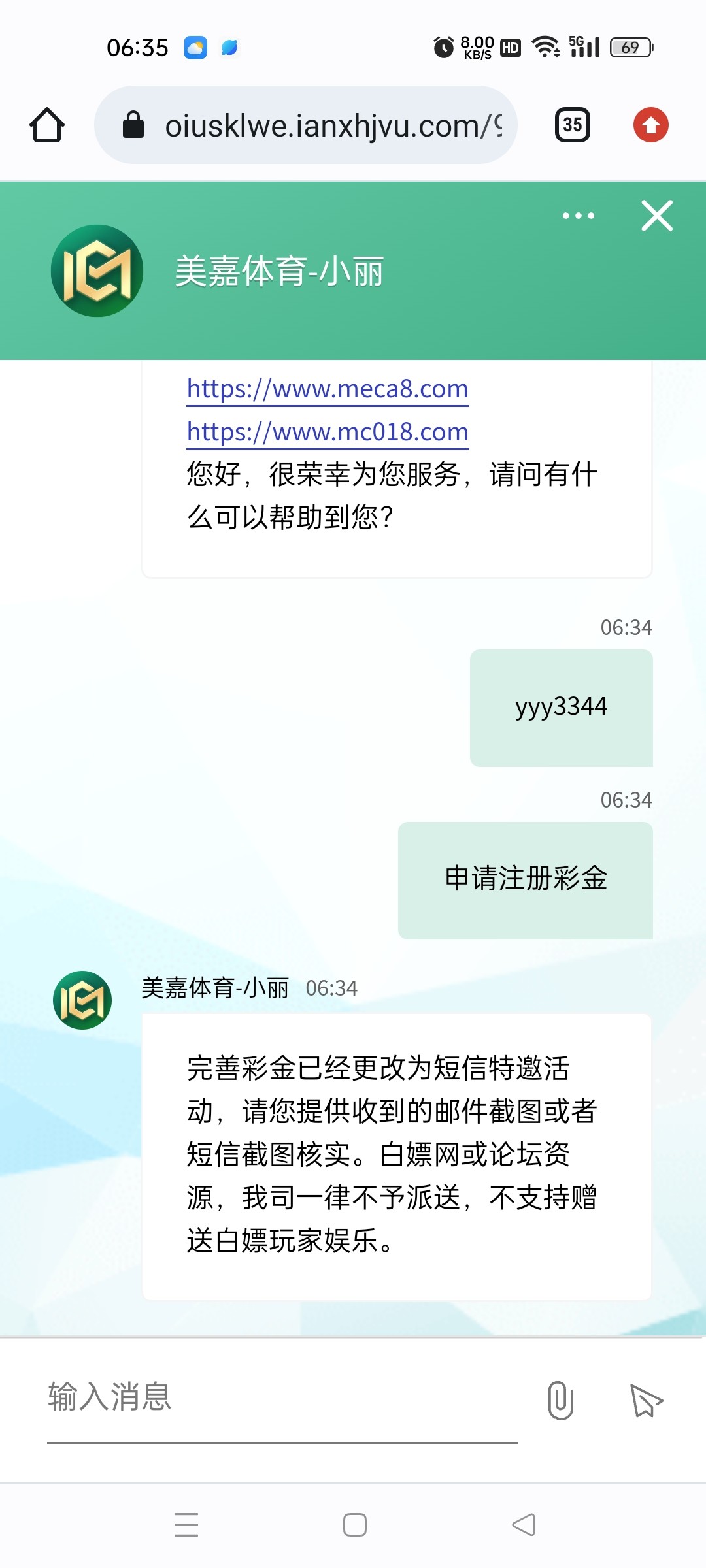706x1568 pixels.
Task: Tap the red update arrow icon
Action: tap(650, 125)
